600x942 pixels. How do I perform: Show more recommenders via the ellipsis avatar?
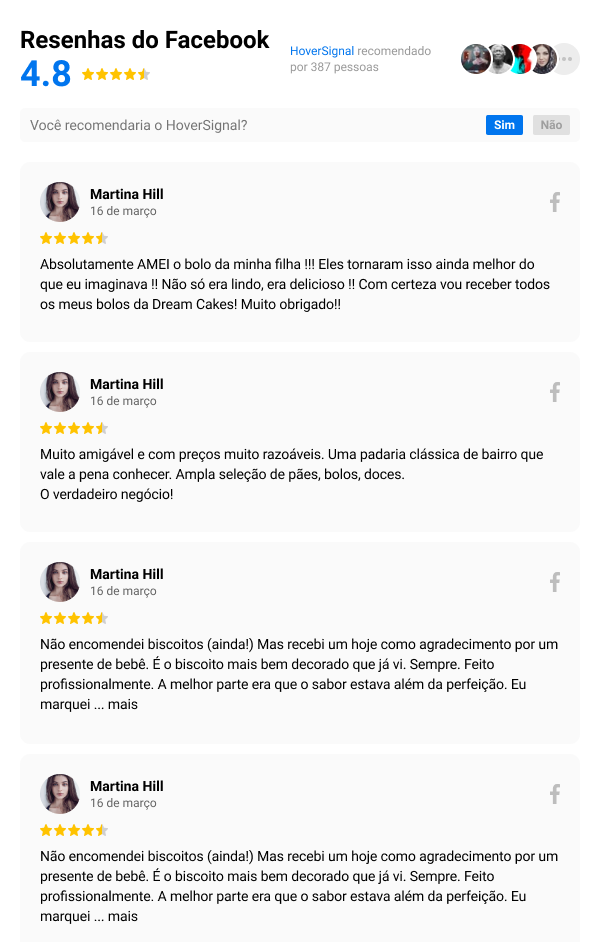point(567,59)
